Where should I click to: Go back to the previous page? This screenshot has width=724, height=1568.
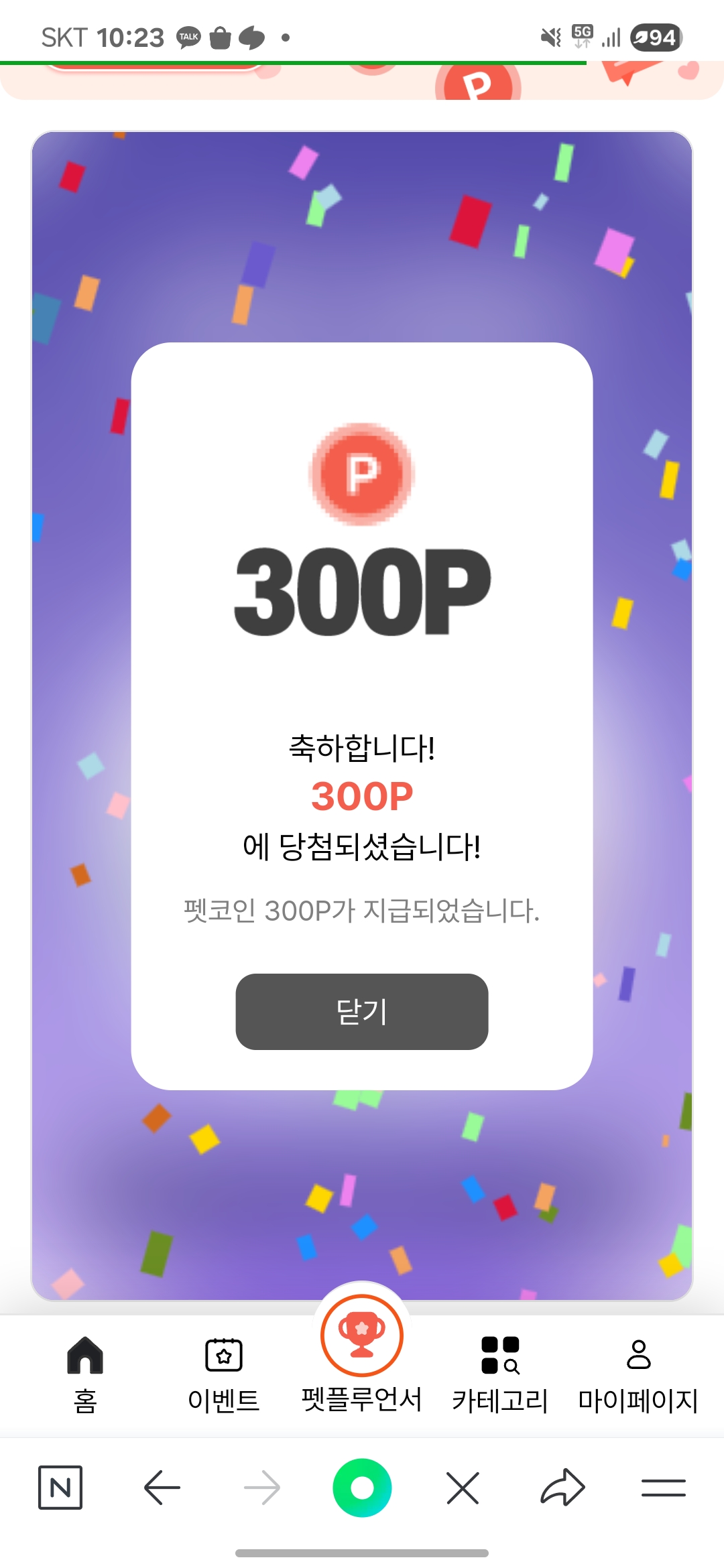162,1488
